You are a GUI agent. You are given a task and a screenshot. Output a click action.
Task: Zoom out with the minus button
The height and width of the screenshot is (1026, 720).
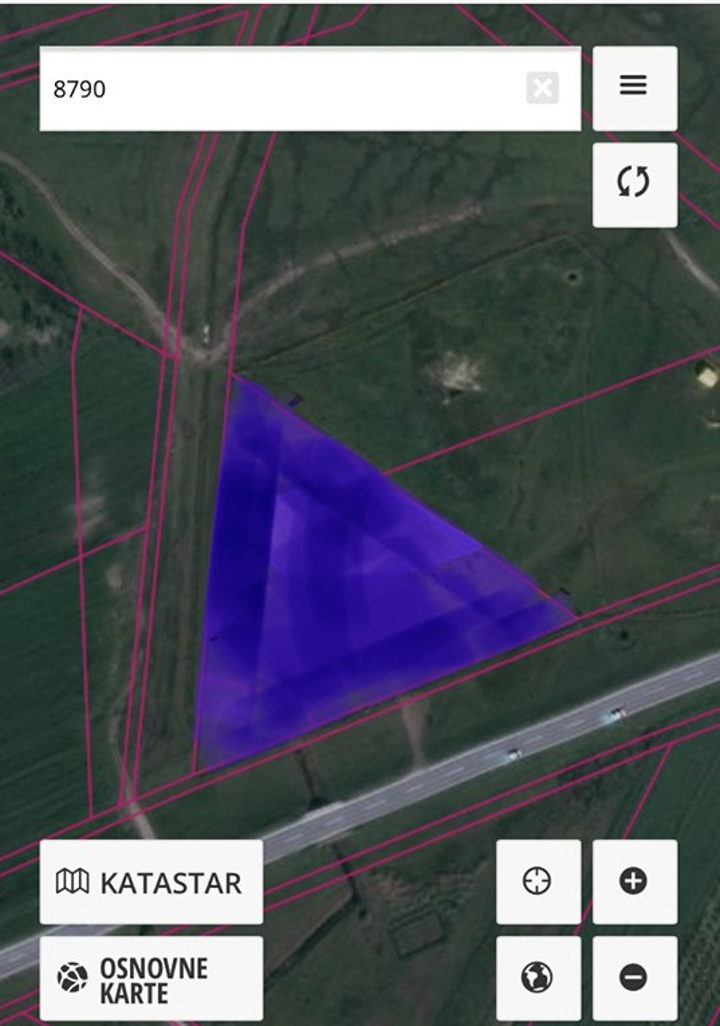click(634, 977)
